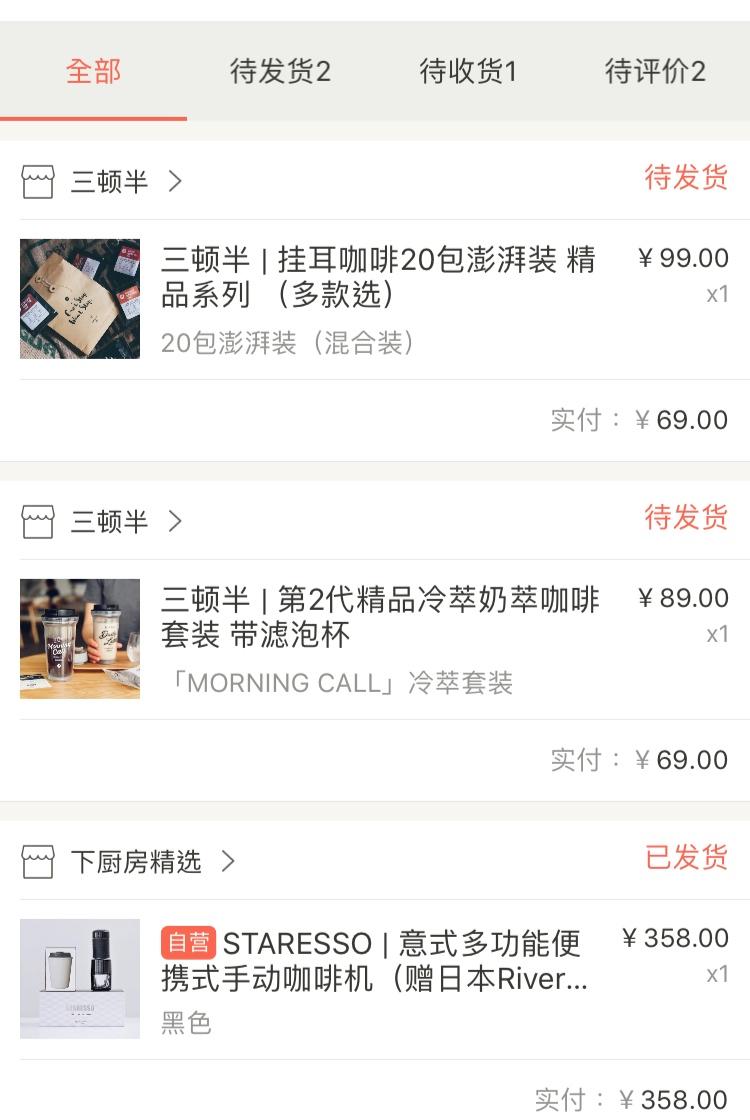View the 待评价 orders tab
This screenshot has width=750, height=1120.
point(655,72)
